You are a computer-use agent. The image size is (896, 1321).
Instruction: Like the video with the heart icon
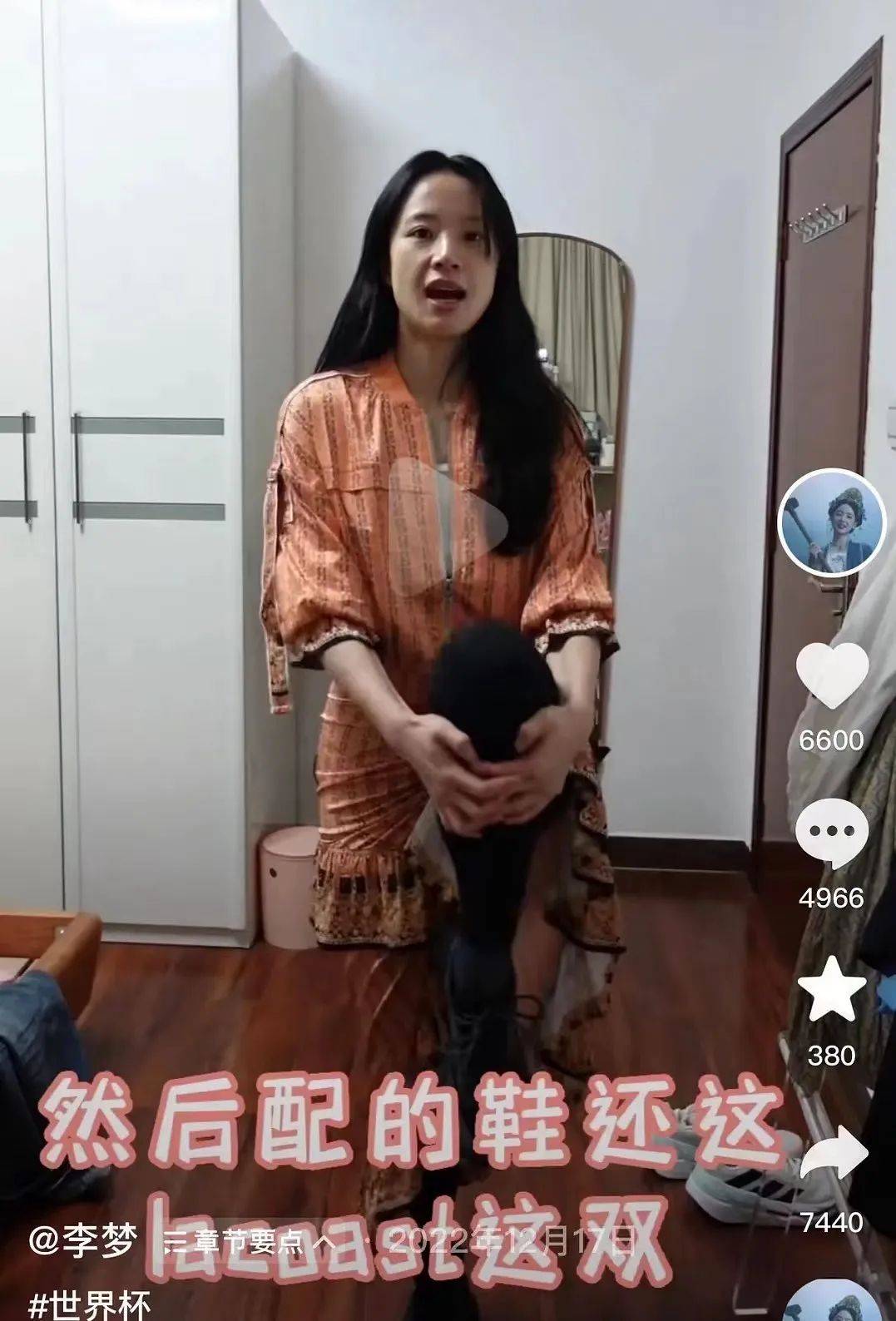click(831, 676)
